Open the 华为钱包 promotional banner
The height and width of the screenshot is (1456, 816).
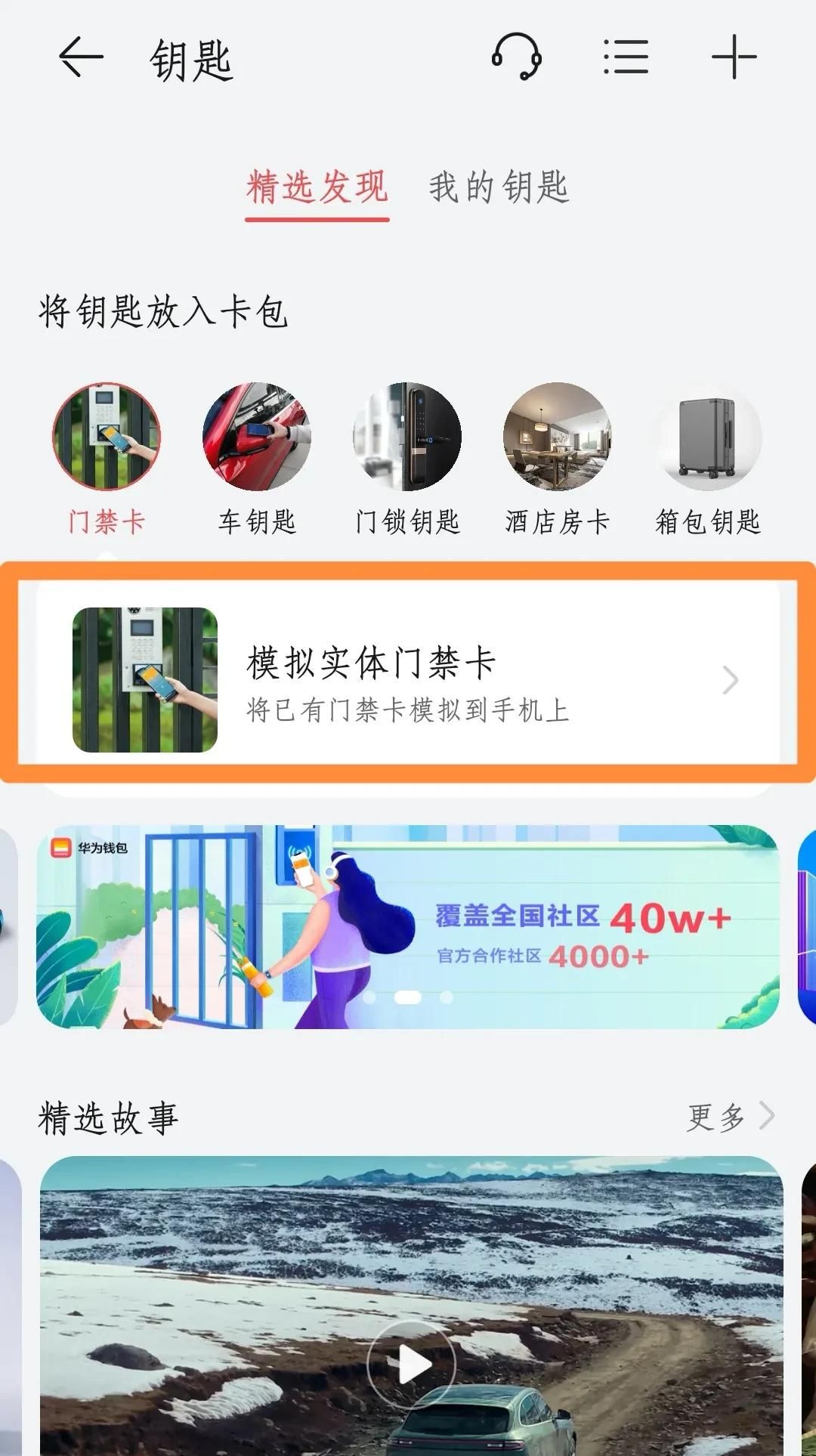[408, 923]
